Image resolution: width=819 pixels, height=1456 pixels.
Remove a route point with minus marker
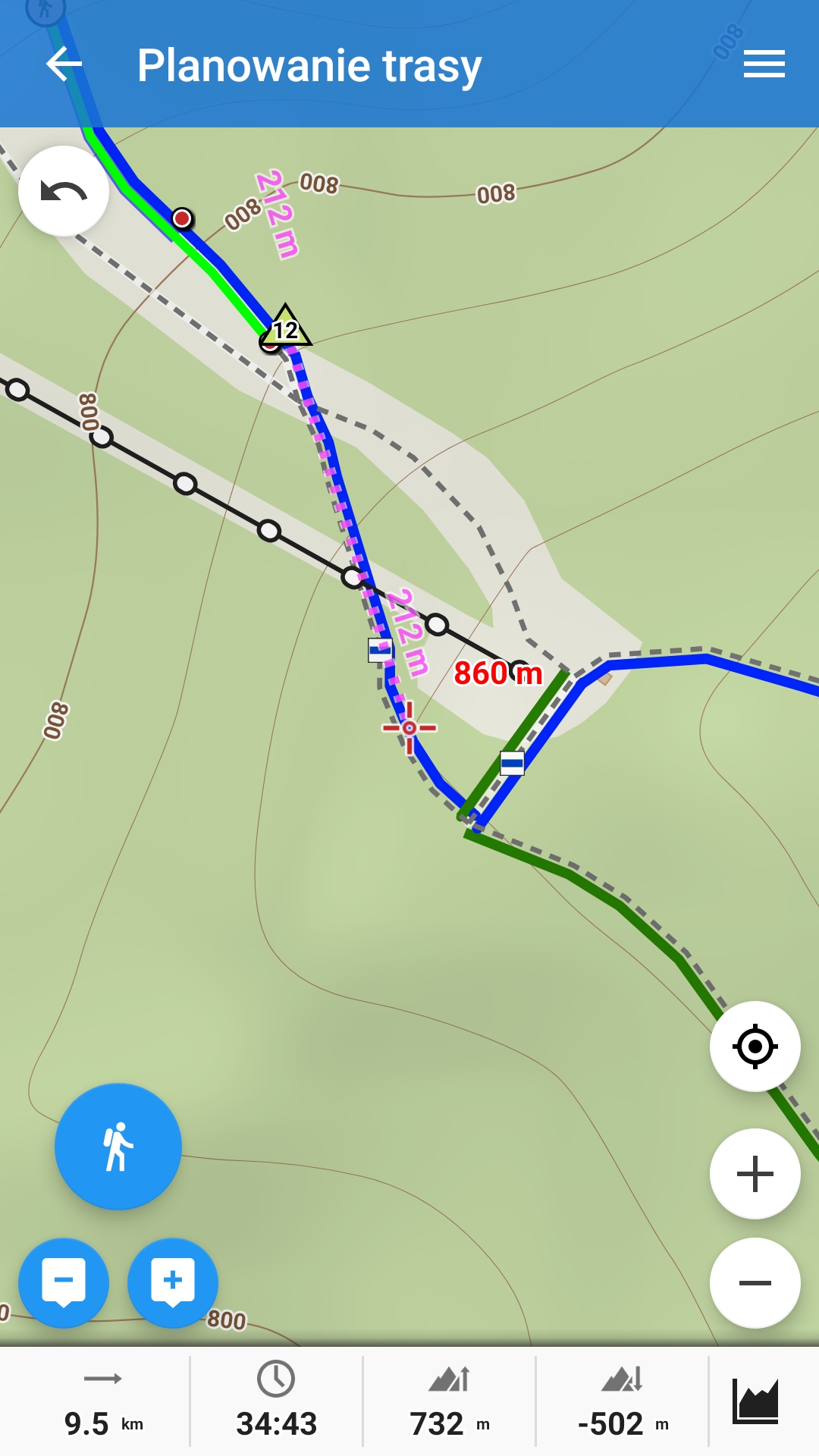(64, 1282)
